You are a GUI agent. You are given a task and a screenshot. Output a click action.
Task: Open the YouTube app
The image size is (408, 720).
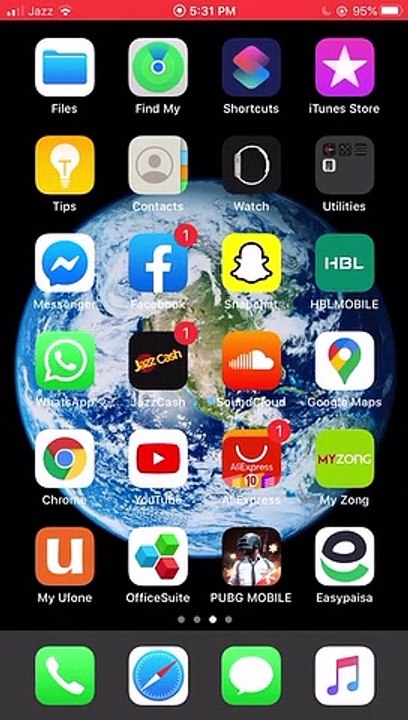[x=158, y=458]
